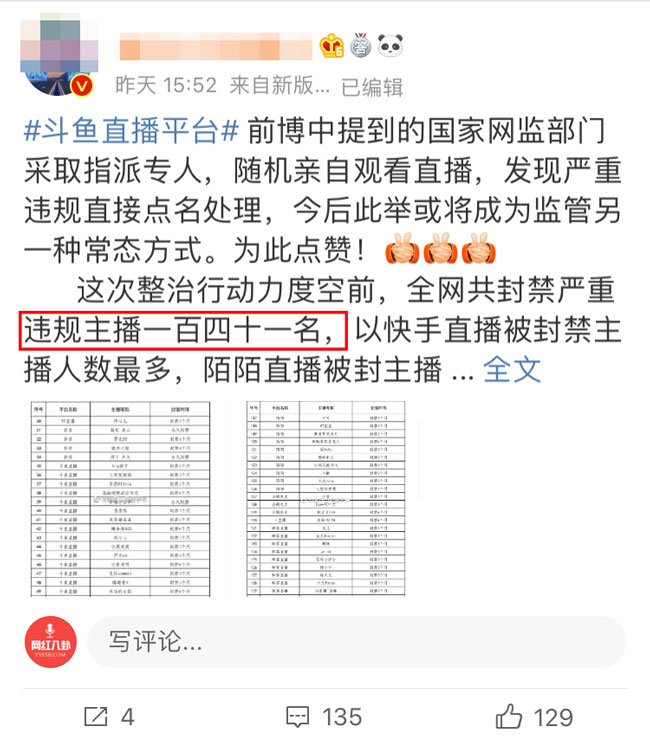Open the 135 comments

(324, 716)
